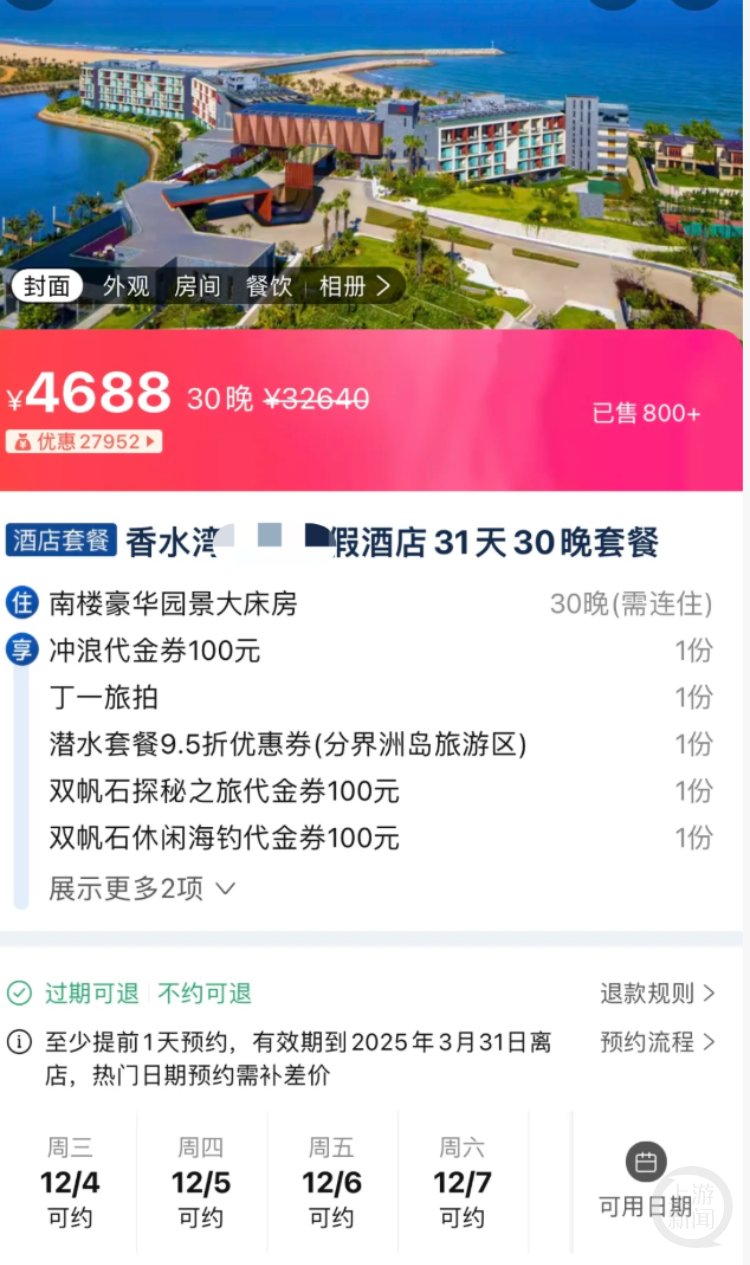Pick the date 周五 12/6
Screen dimensions: 750x1265
pyautogui.click(x=332, y=1183)
